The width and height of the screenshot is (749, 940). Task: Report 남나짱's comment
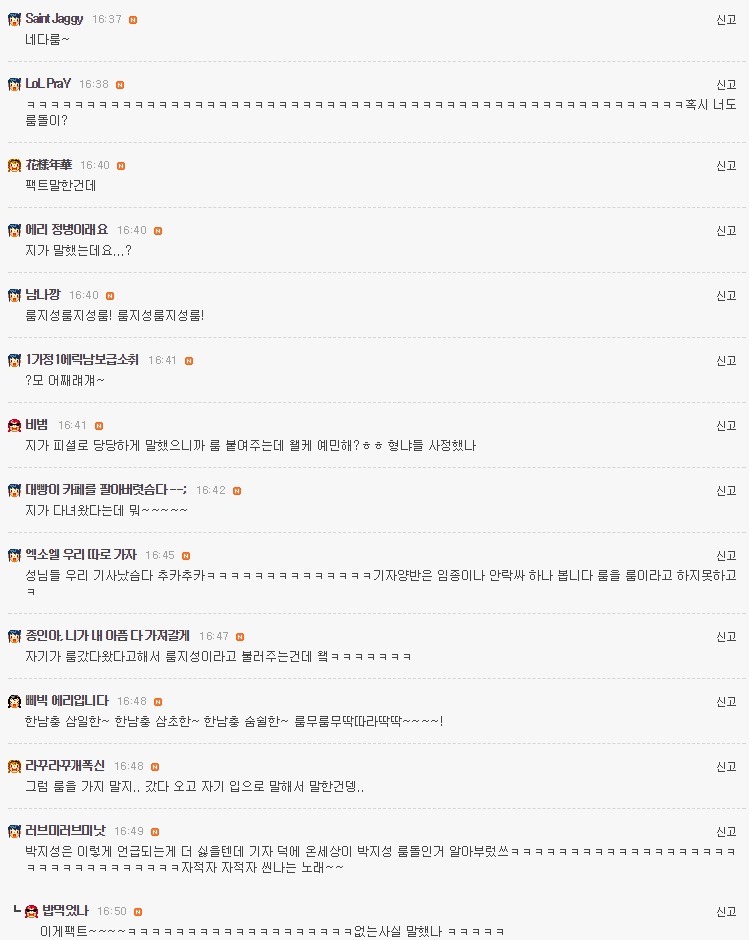pyautogui.click(x=726, y=295)
